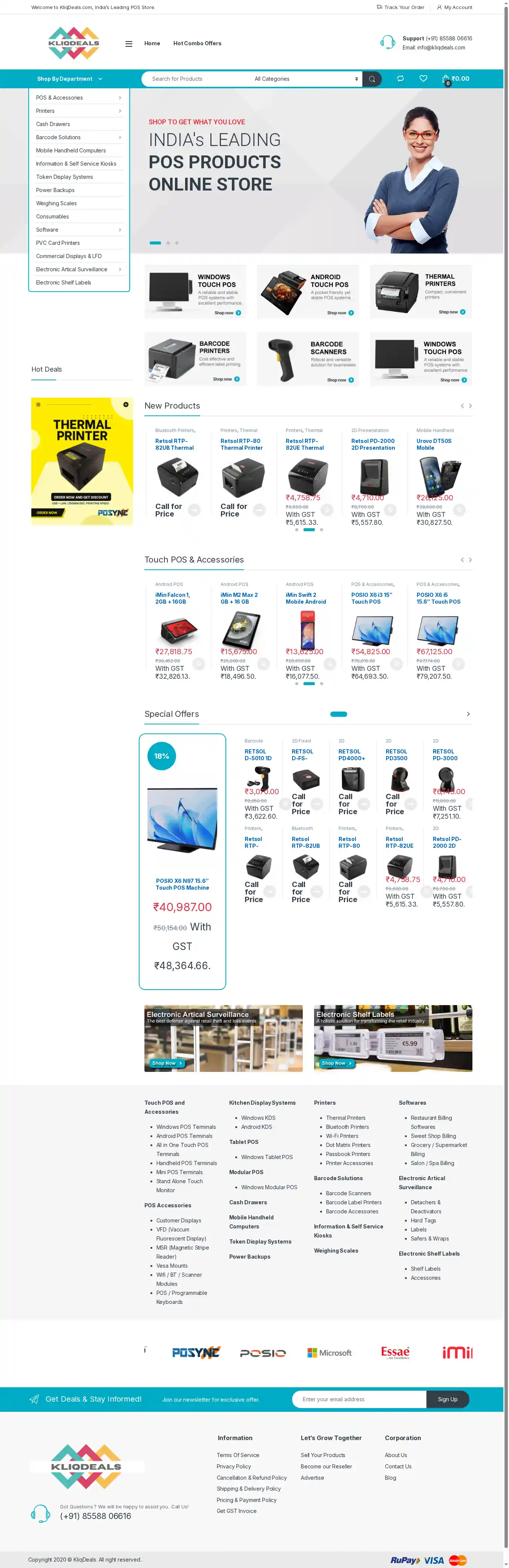Open the wishlist heart icon
Screen dimensions: 509x1568
(x=423, y=78)
